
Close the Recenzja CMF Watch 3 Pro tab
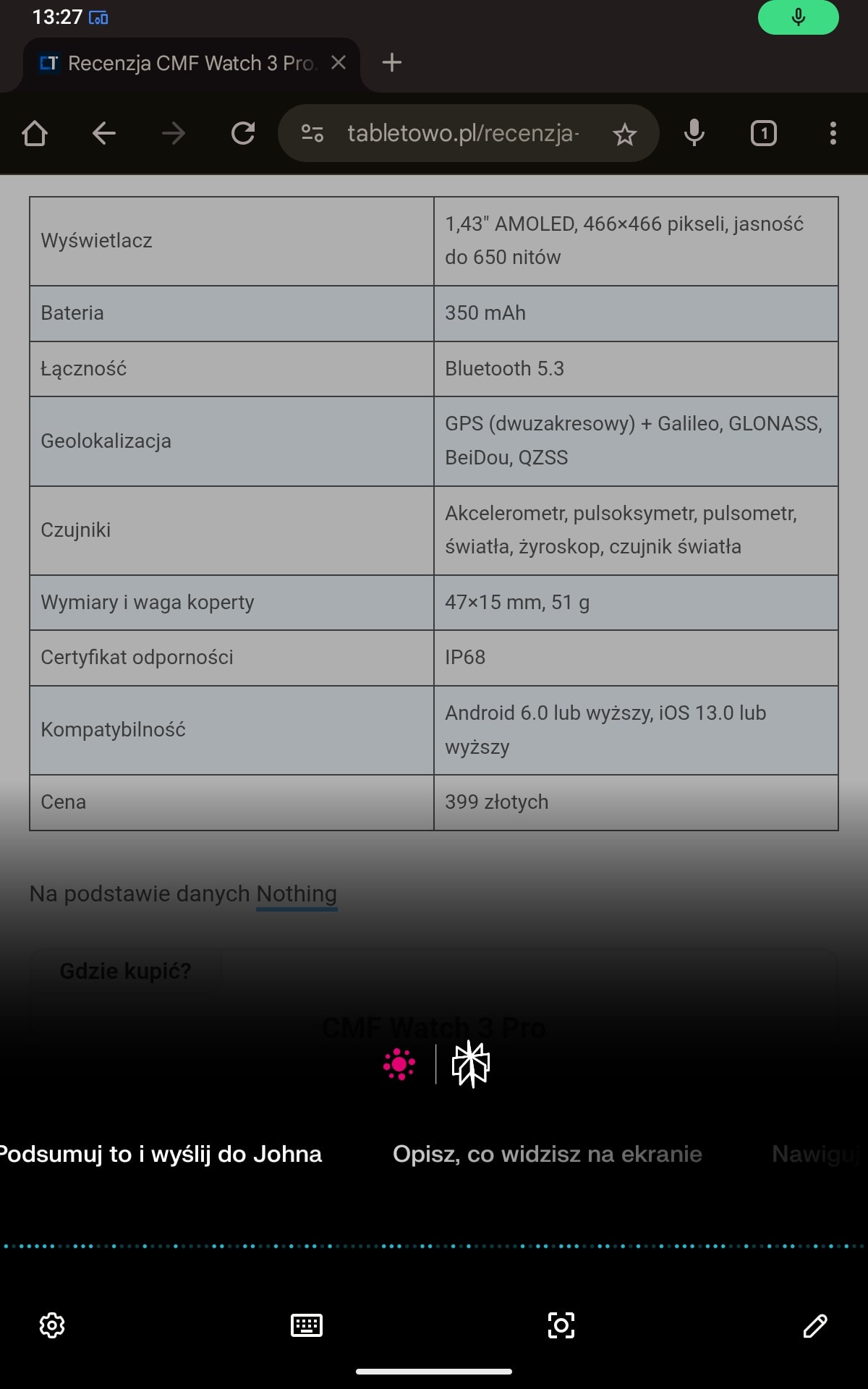pos(338,63)
